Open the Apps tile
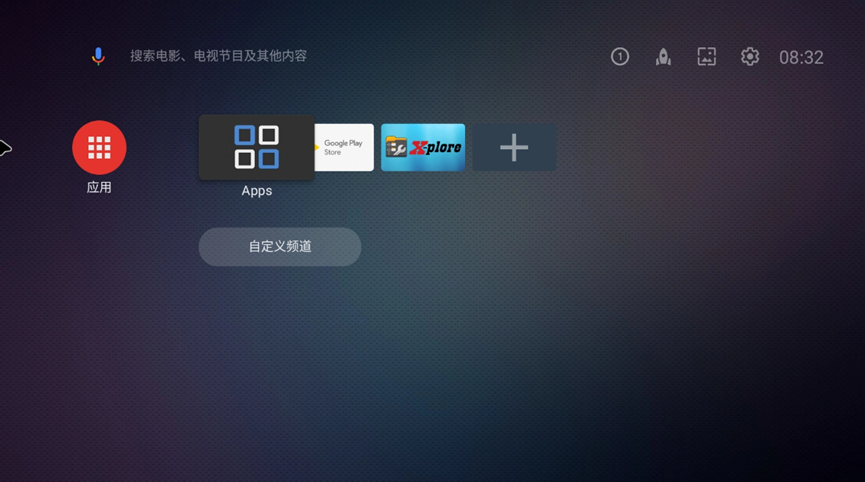The width and height of the screenshot is (865, 482). pos(256,147)
